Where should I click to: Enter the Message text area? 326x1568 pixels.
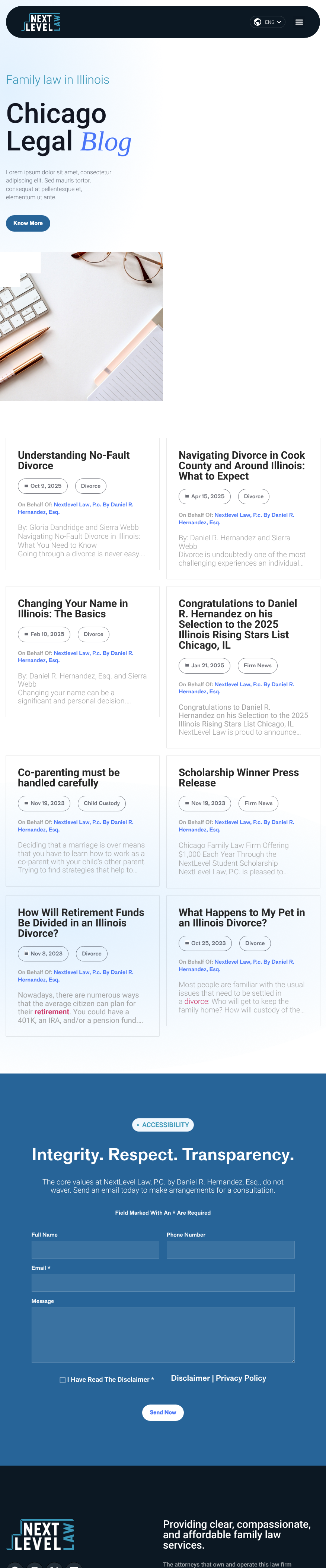pyautogui.click(x=163, y=1334)
